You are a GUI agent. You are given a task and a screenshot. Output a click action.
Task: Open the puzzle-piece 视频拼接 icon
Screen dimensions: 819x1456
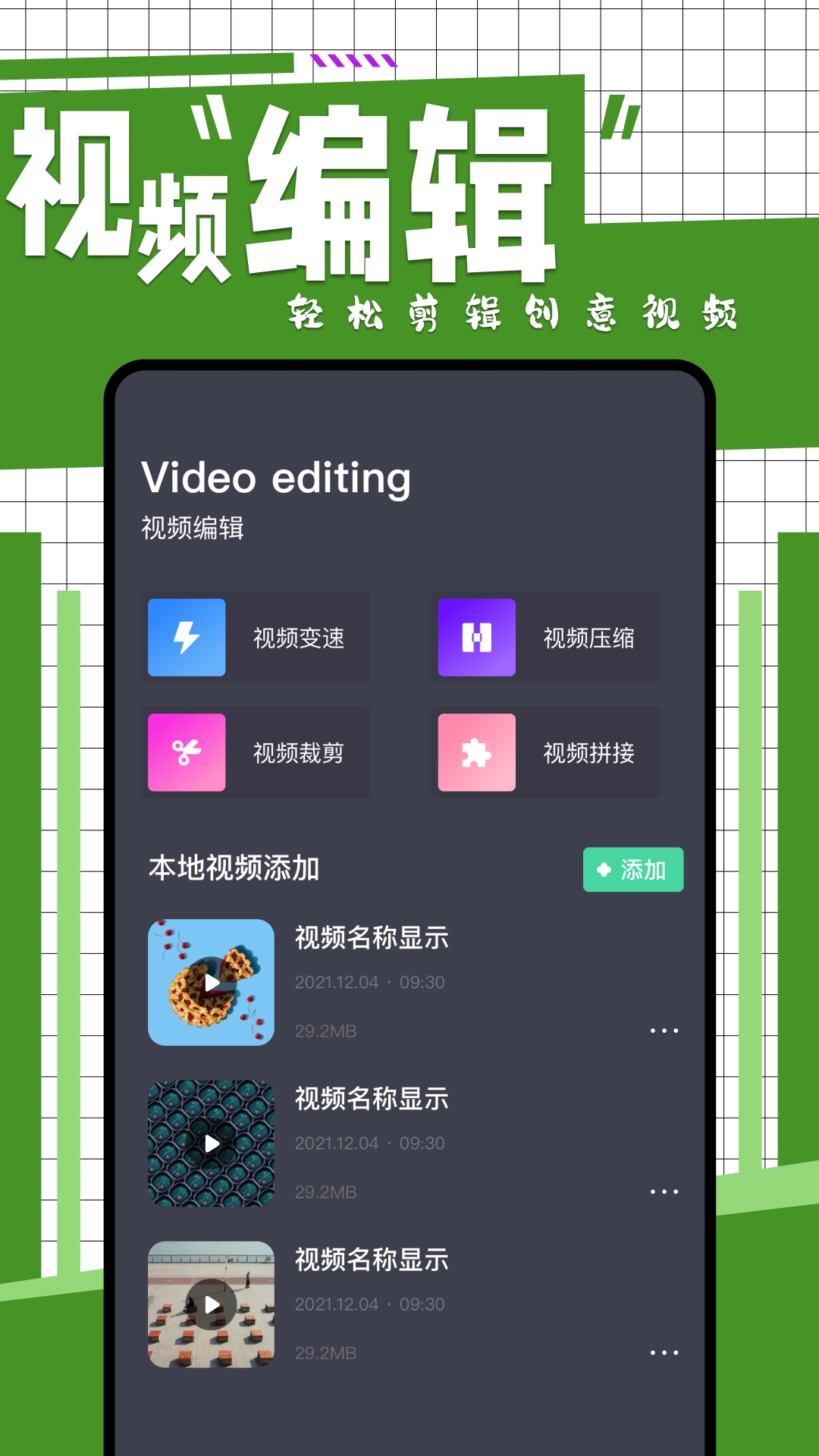coord(475,752)
